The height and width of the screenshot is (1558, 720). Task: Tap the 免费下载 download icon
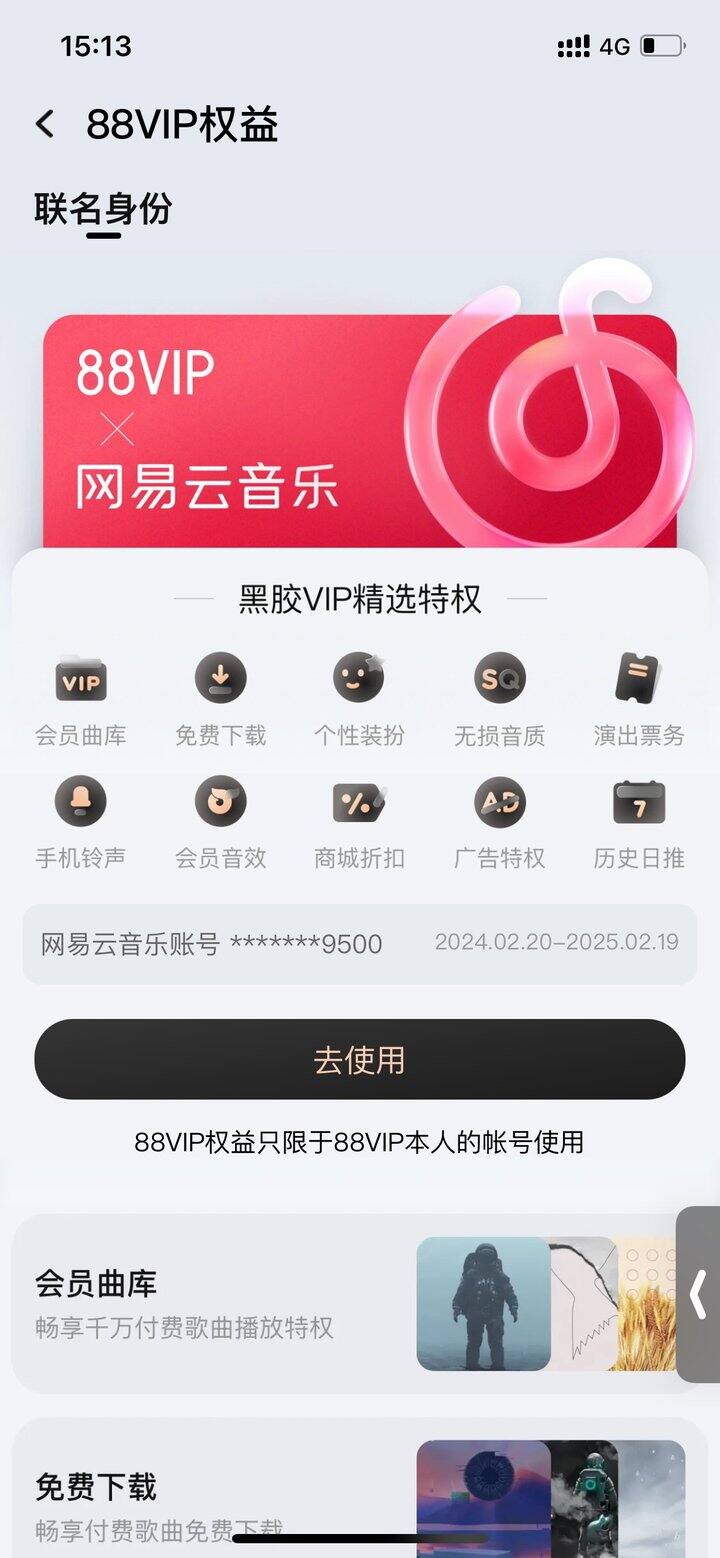click(x=220, y=677)
